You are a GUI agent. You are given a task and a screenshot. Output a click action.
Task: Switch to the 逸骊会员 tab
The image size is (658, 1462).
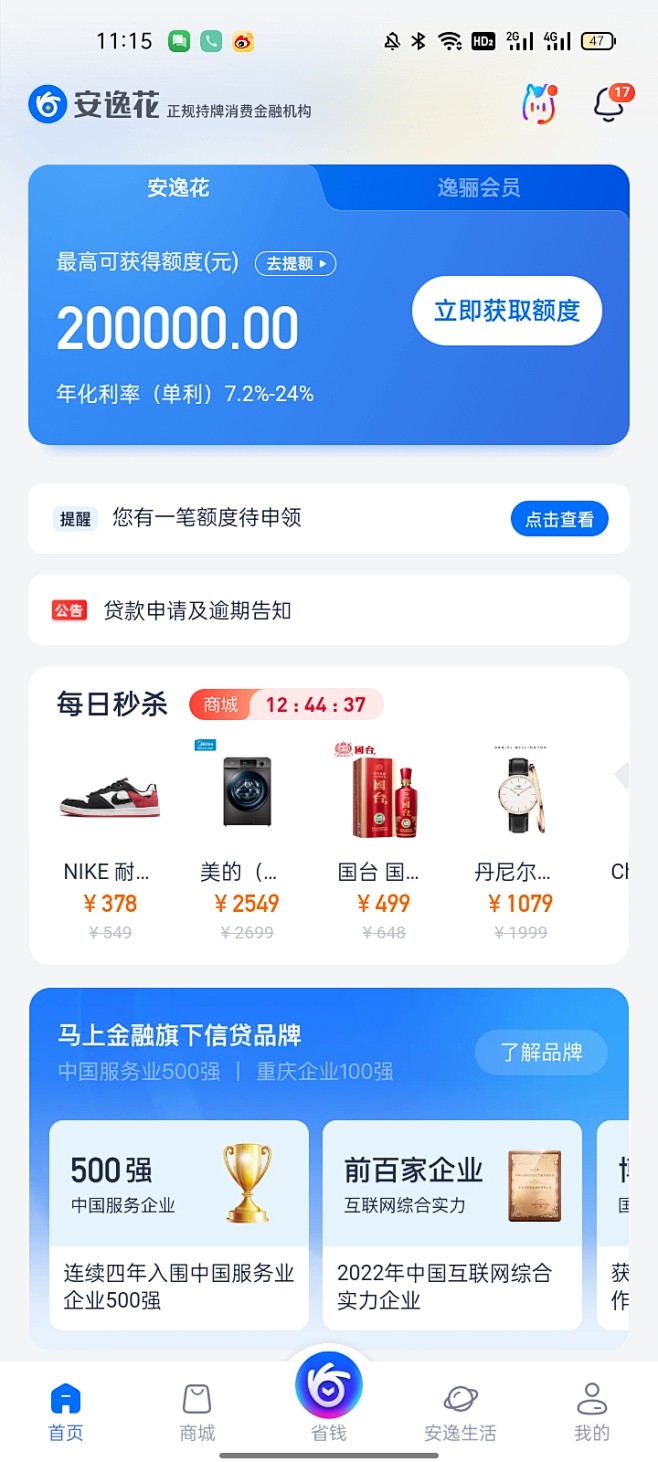[478, 188]
